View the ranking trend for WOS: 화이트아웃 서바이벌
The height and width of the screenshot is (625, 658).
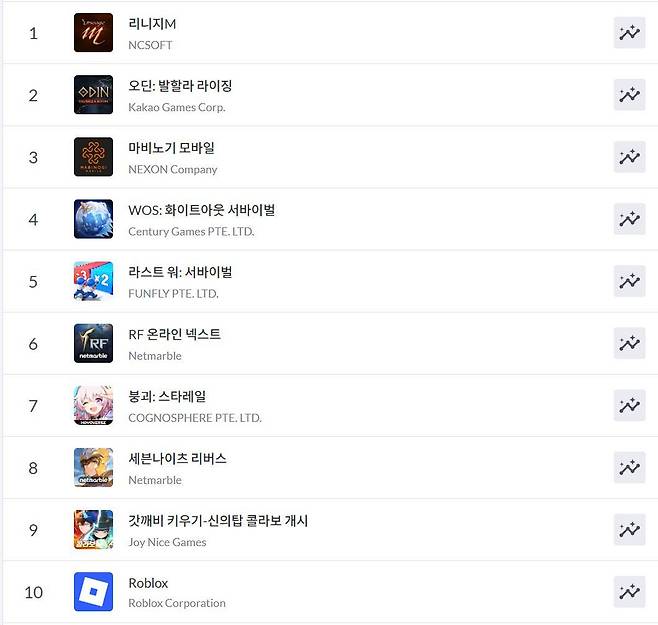629,219
